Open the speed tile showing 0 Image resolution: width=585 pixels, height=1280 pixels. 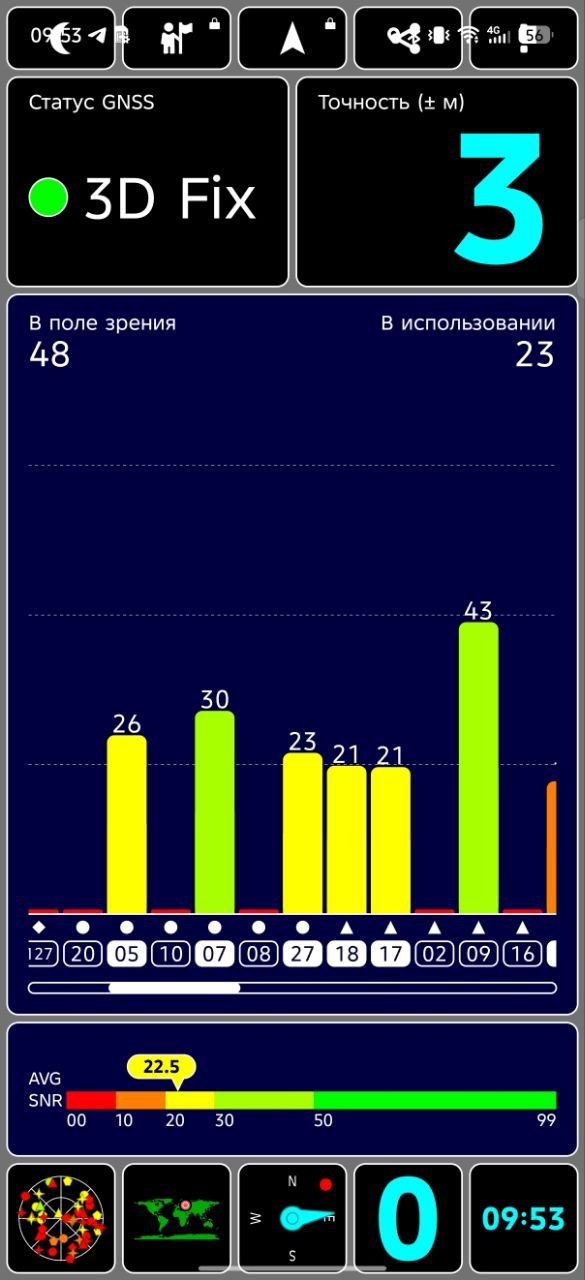point(408,1217)
